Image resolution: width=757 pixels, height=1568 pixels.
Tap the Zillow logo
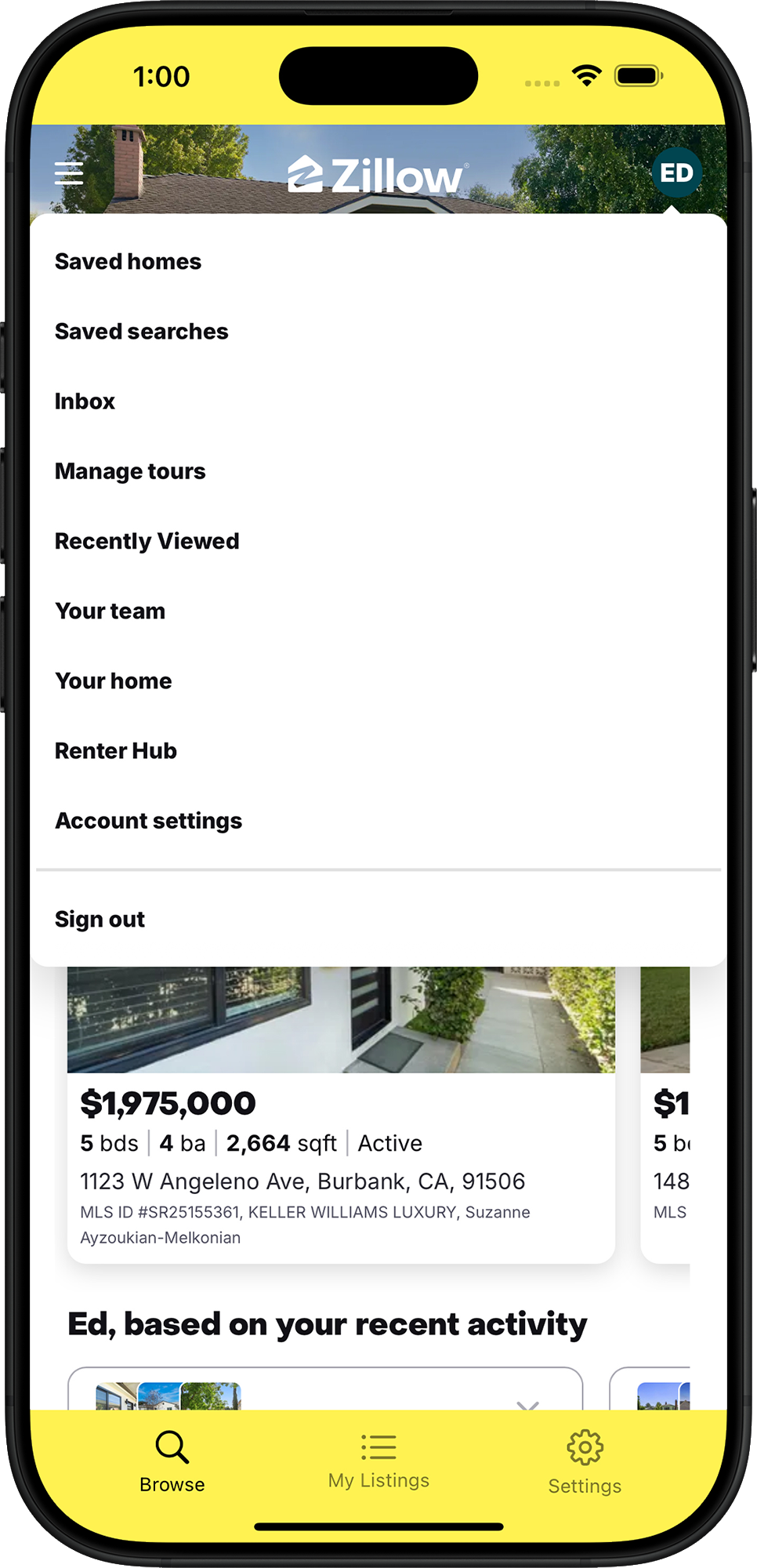coord(377,176)
